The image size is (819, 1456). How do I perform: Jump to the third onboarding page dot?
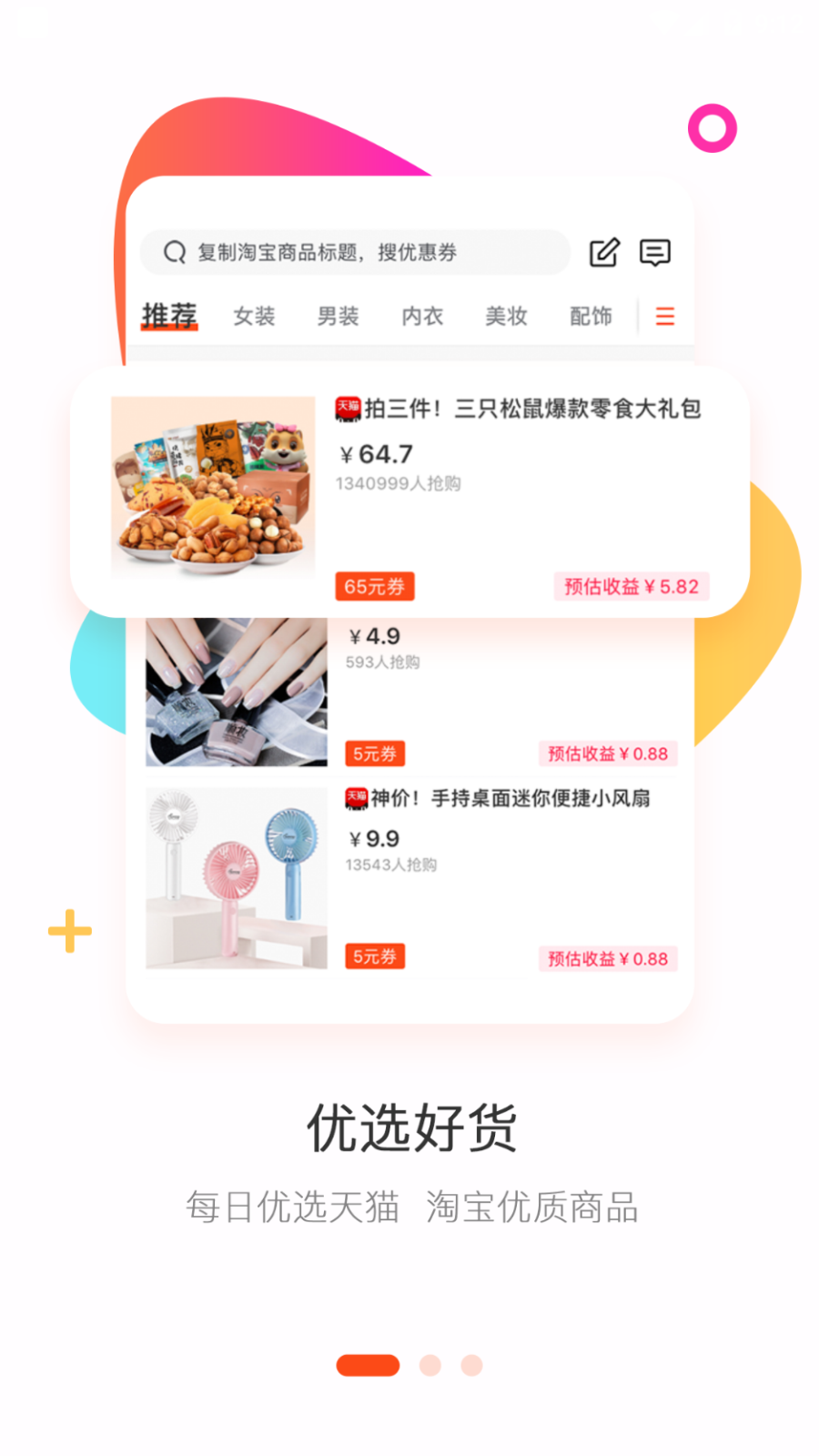coord(471,1365)
